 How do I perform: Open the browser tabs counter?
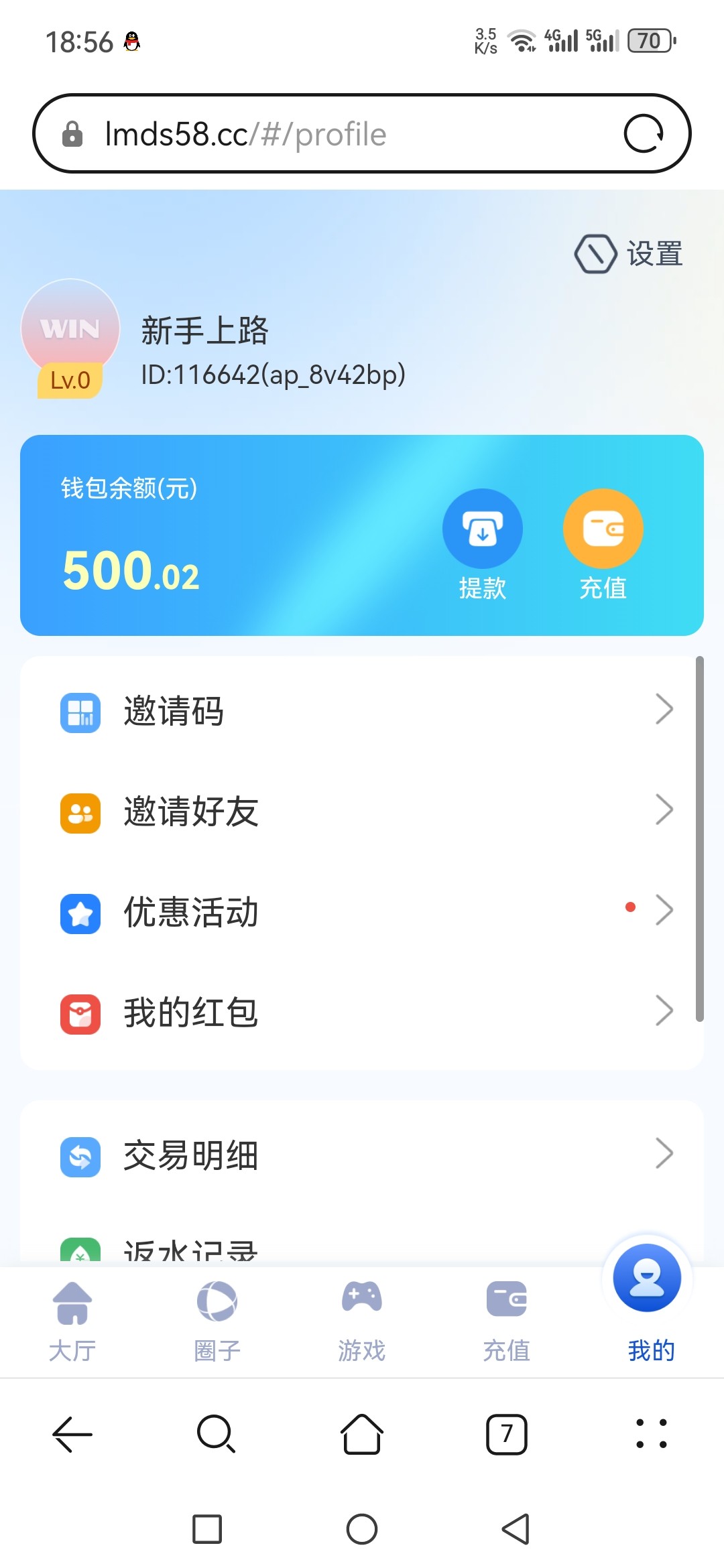click(x=507, y=1435)
